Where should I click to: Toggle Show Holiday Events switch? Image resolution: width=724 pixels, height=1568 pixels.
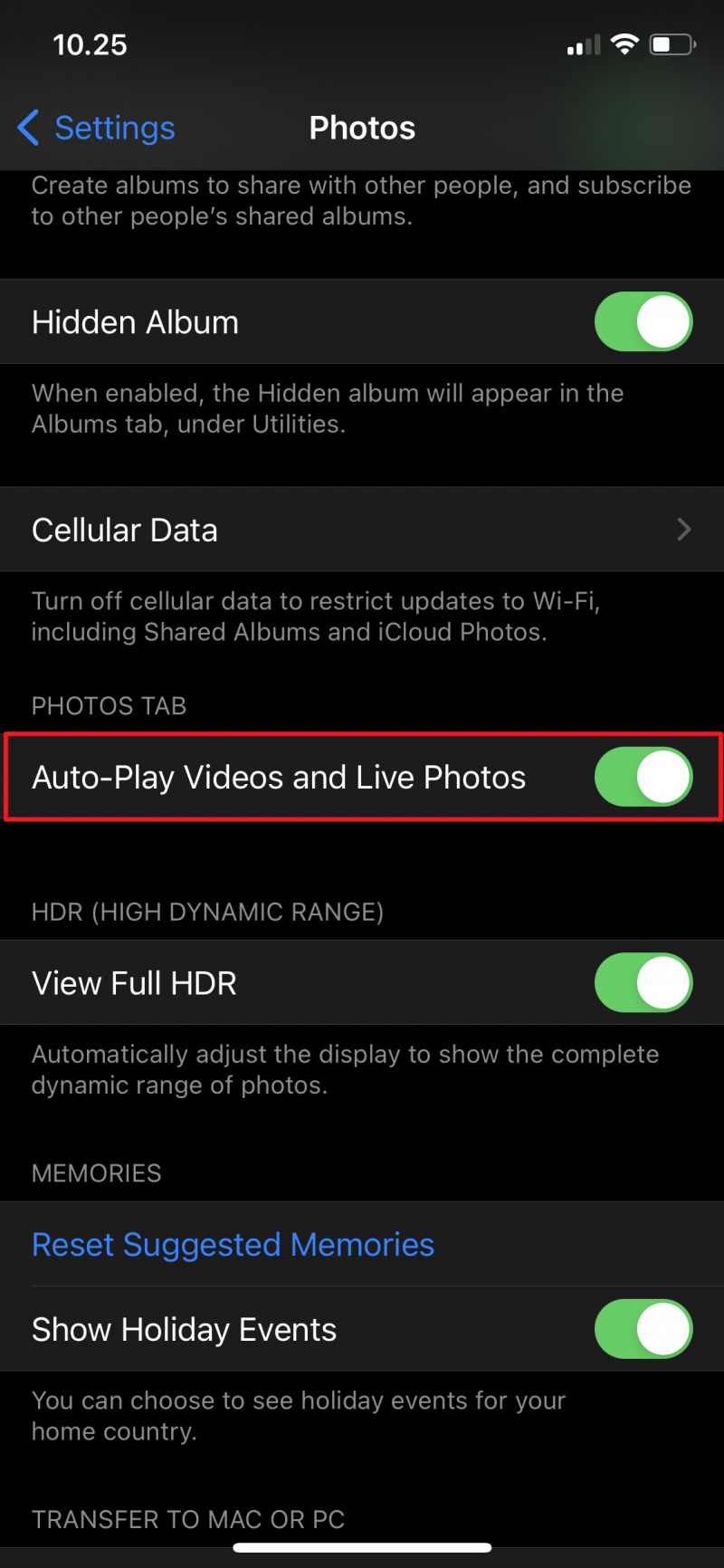click(643, 1330)
